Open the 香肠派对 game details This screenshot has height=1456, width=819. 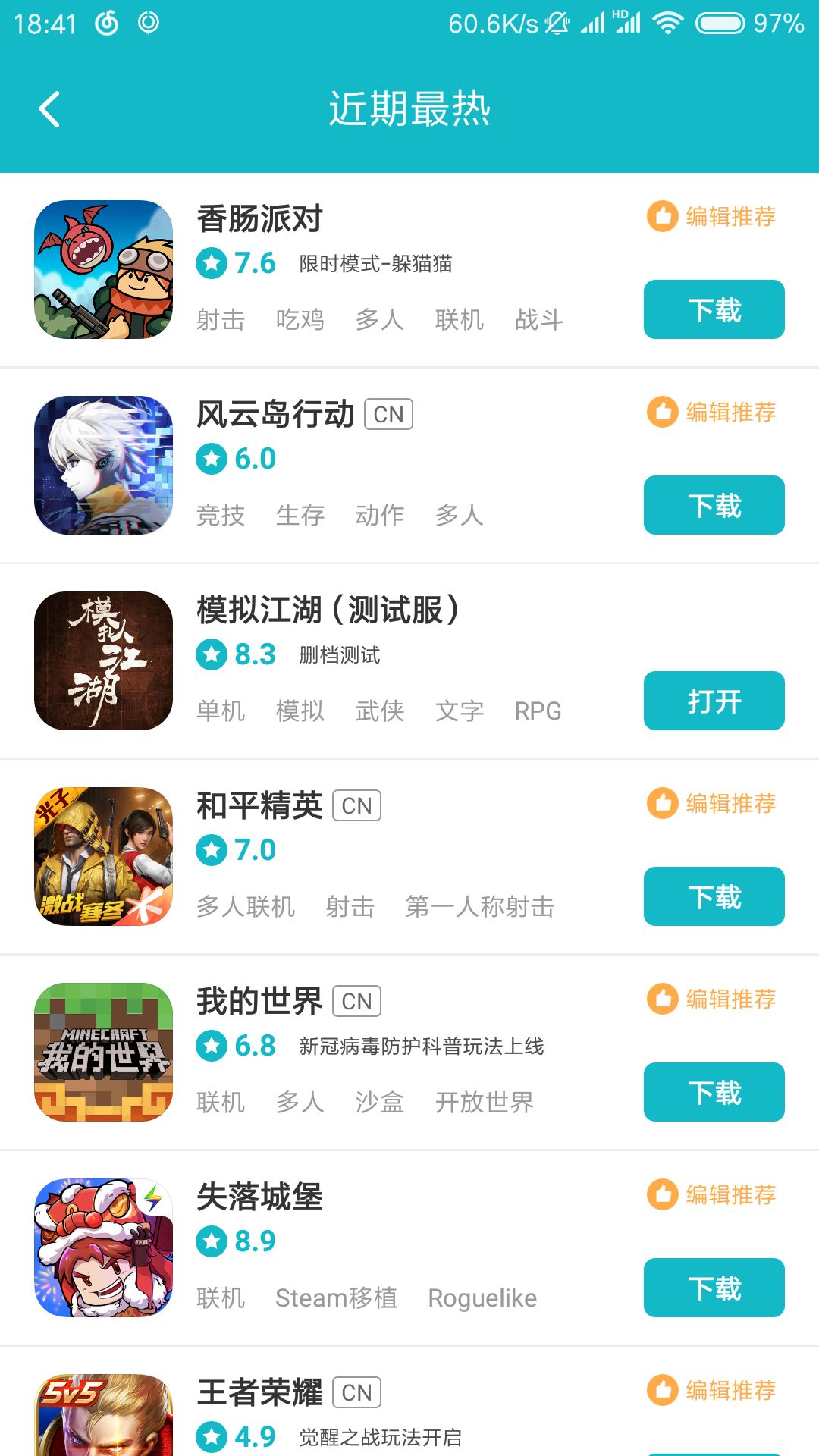pos(260,219)
